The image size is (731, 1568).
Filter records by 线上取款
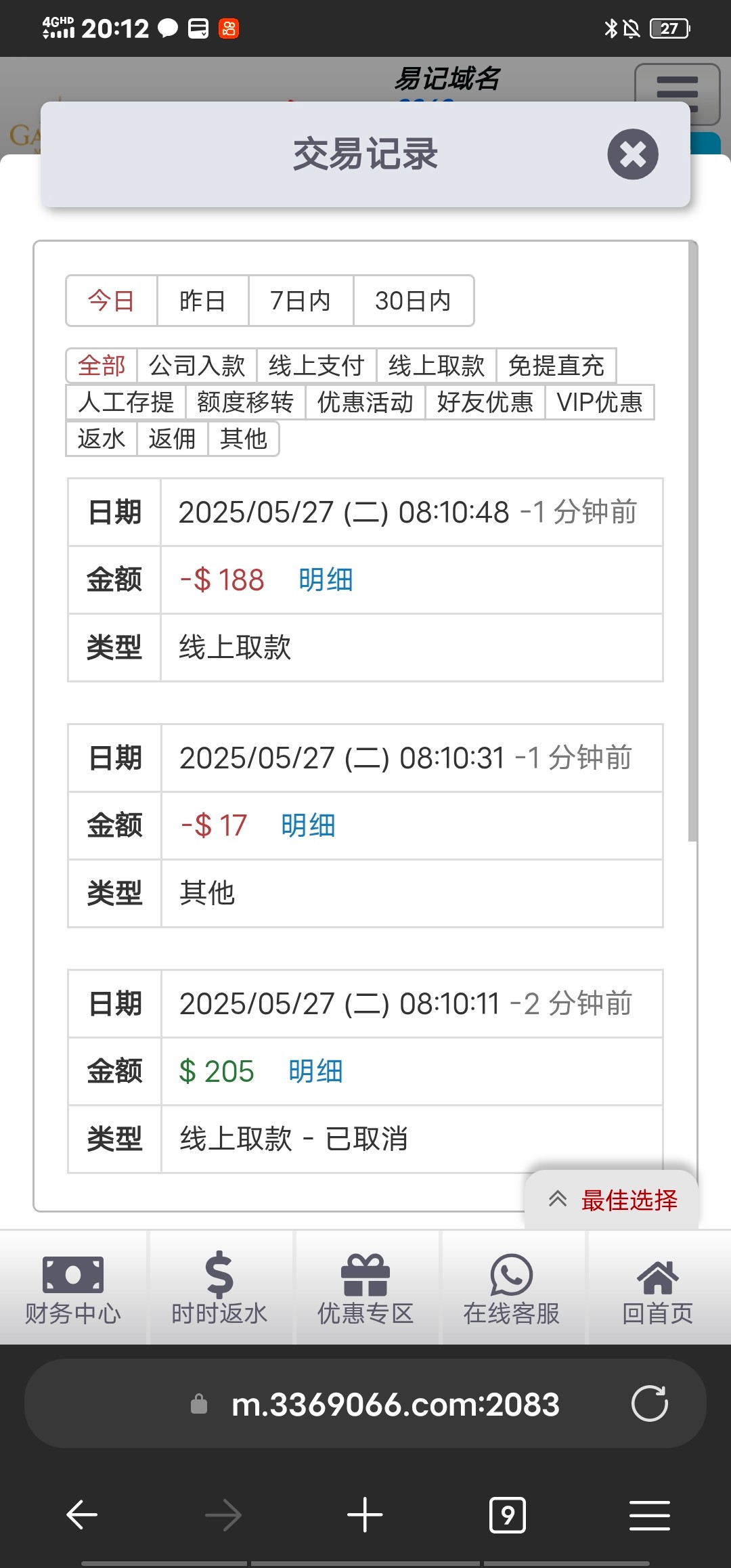tap(437, 366)
